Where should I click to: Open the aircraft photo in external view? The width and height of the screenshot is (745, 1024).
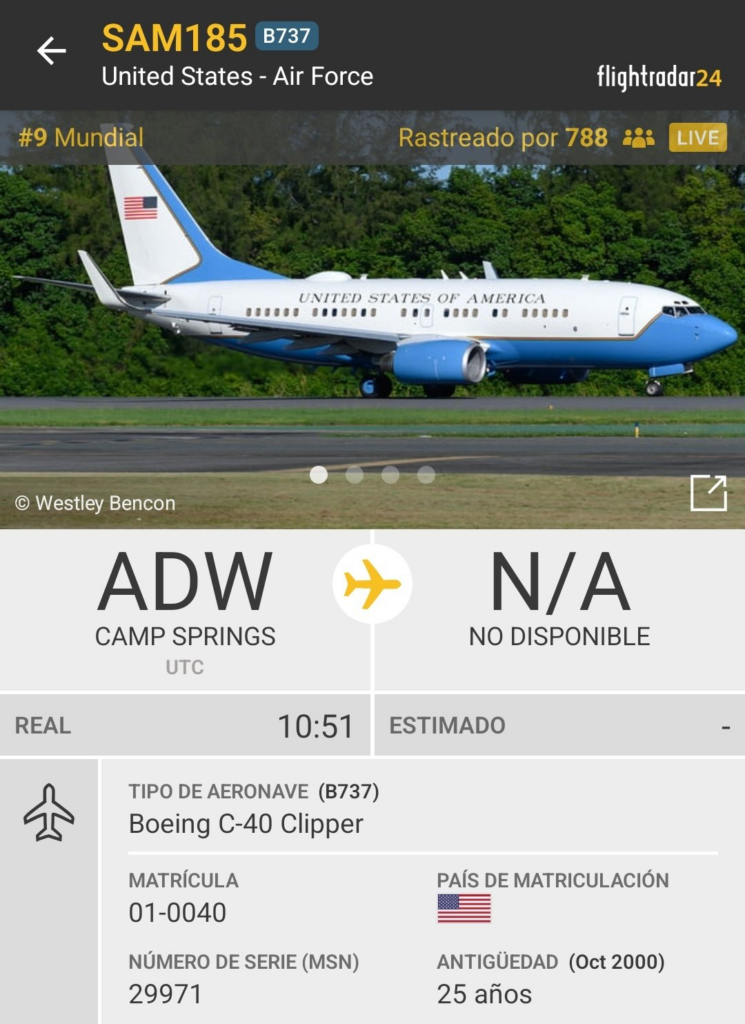[x=708, y=492]
